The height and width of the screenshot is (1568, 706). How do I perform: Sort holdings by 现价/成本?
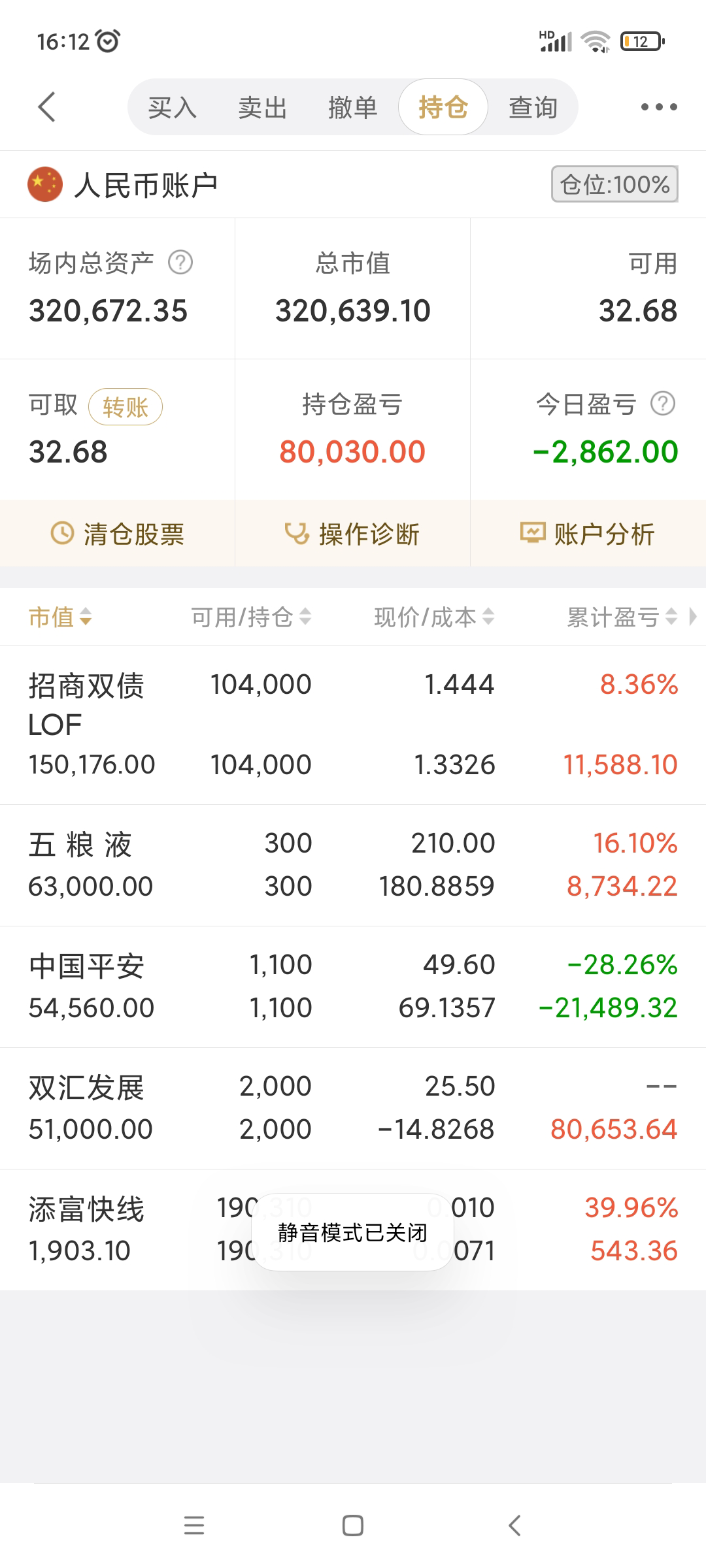coord(434,617)
